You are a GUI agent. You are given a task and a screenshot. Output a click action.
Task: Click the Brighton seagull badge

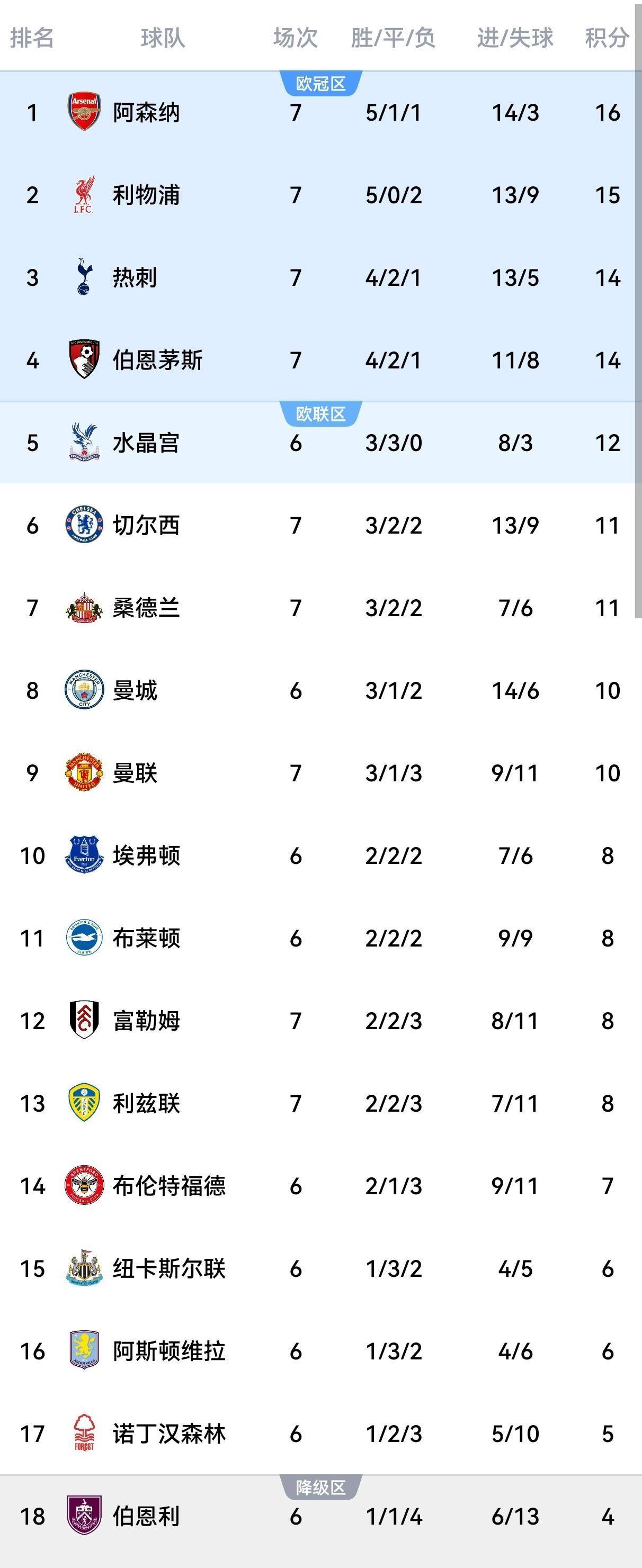84,938
